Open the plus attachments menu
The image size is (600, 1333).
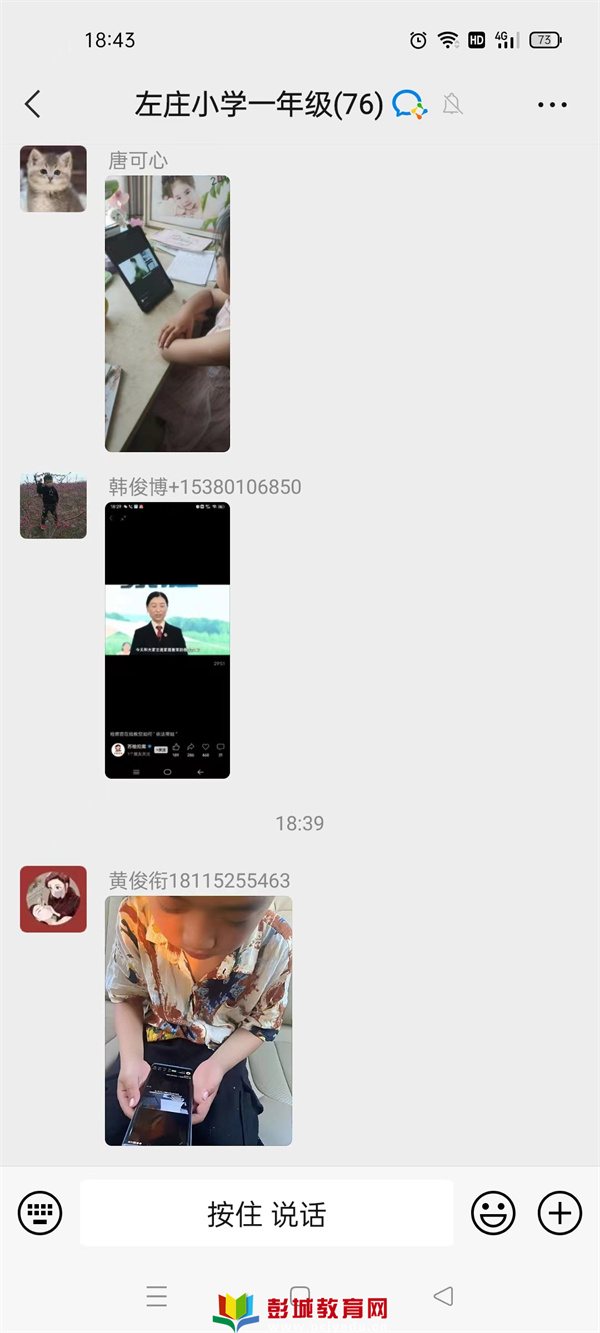tap(560, 1213)
